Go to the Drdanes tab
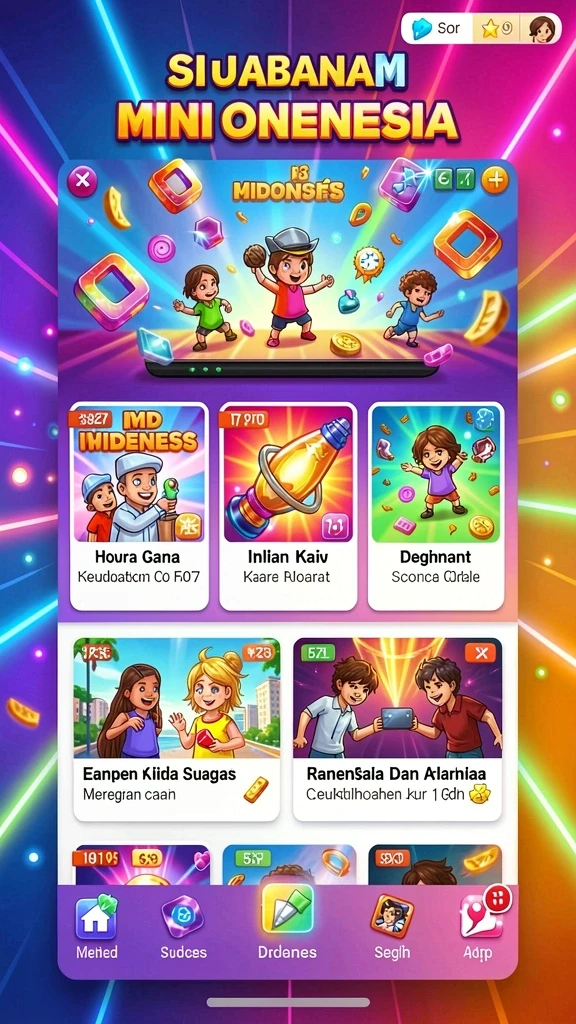This screenshot has height=1024, width=576. (288, 925)
